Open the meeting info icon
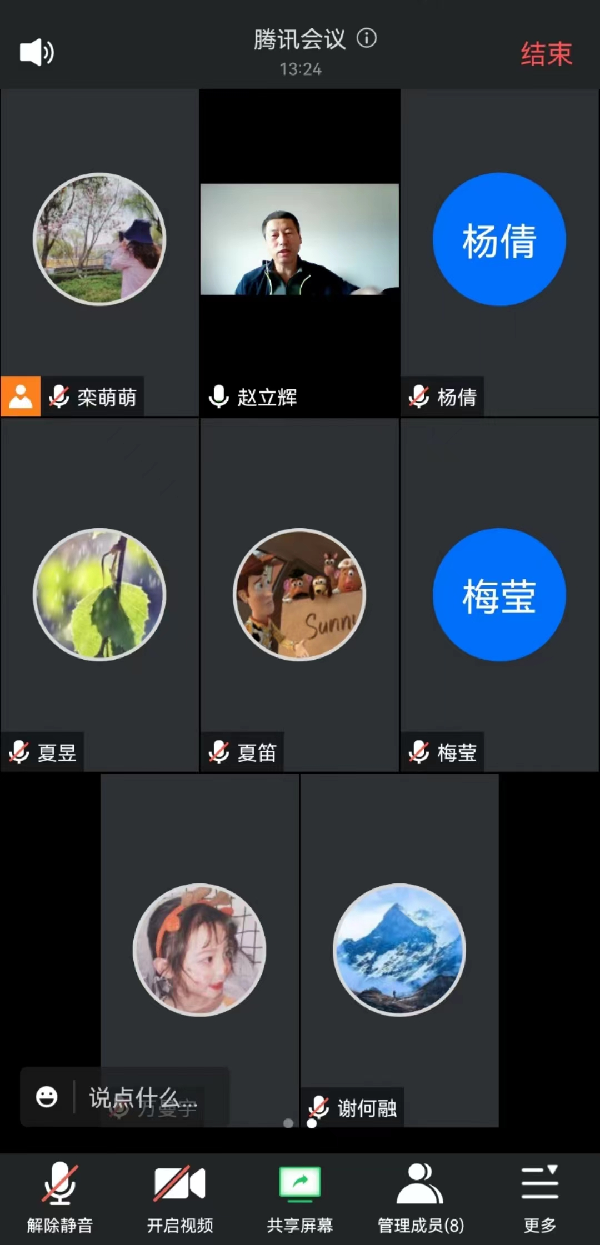Screen dimensions: 600x1245 click(x=367, y=39)
